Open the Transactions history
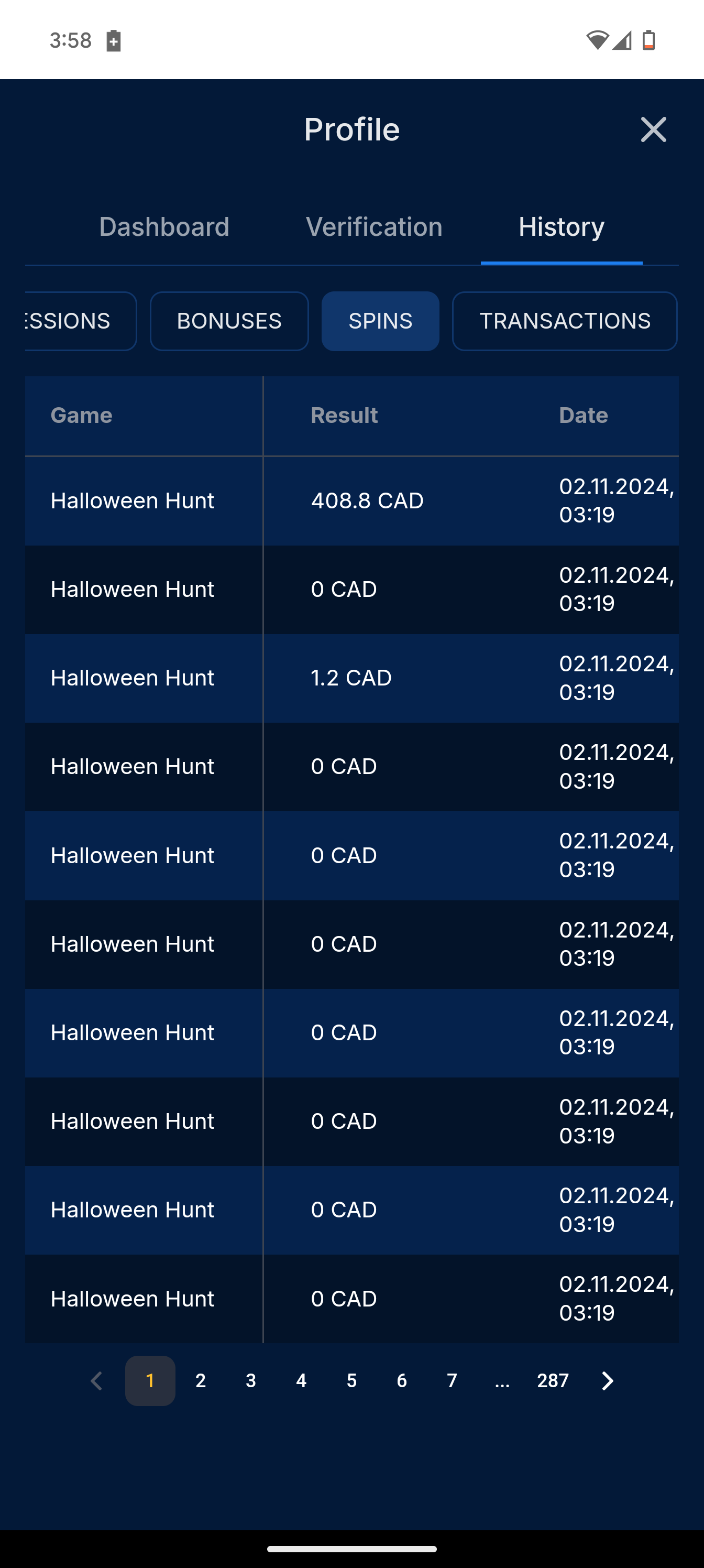 coord(564,321)
